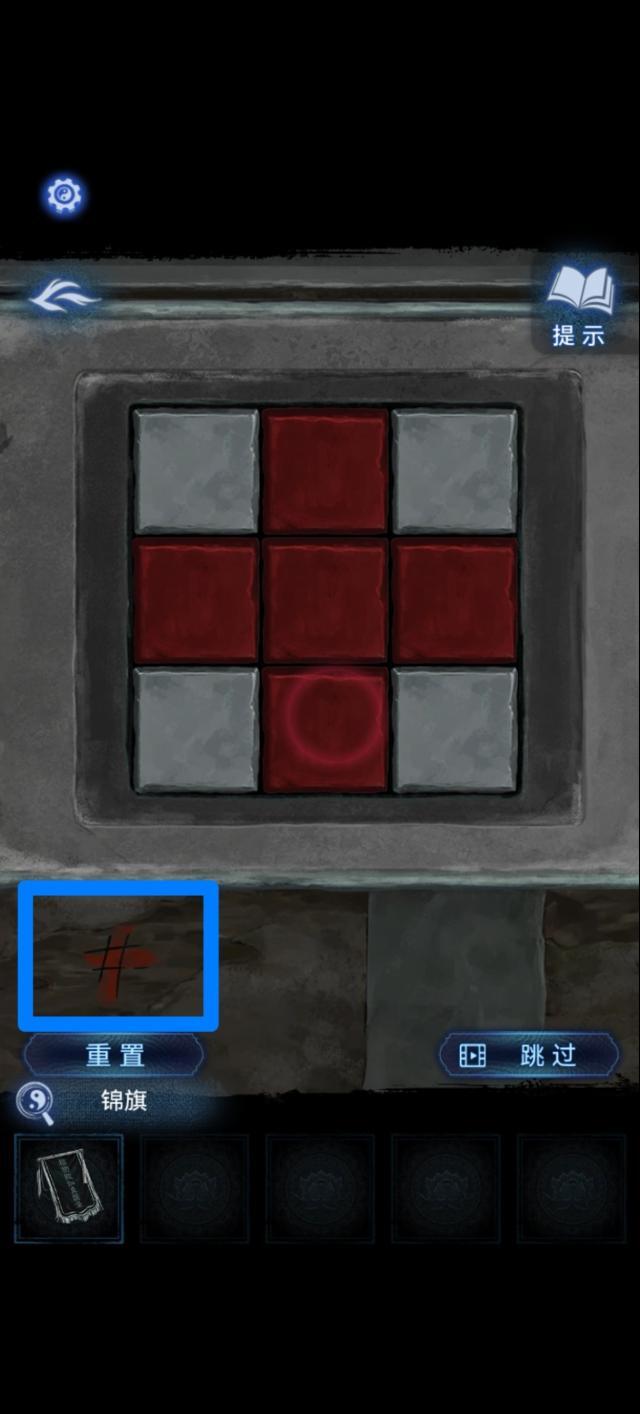Tap the bottom-right gray tile
Screen dimensions: 640x1414
point(455,731)
